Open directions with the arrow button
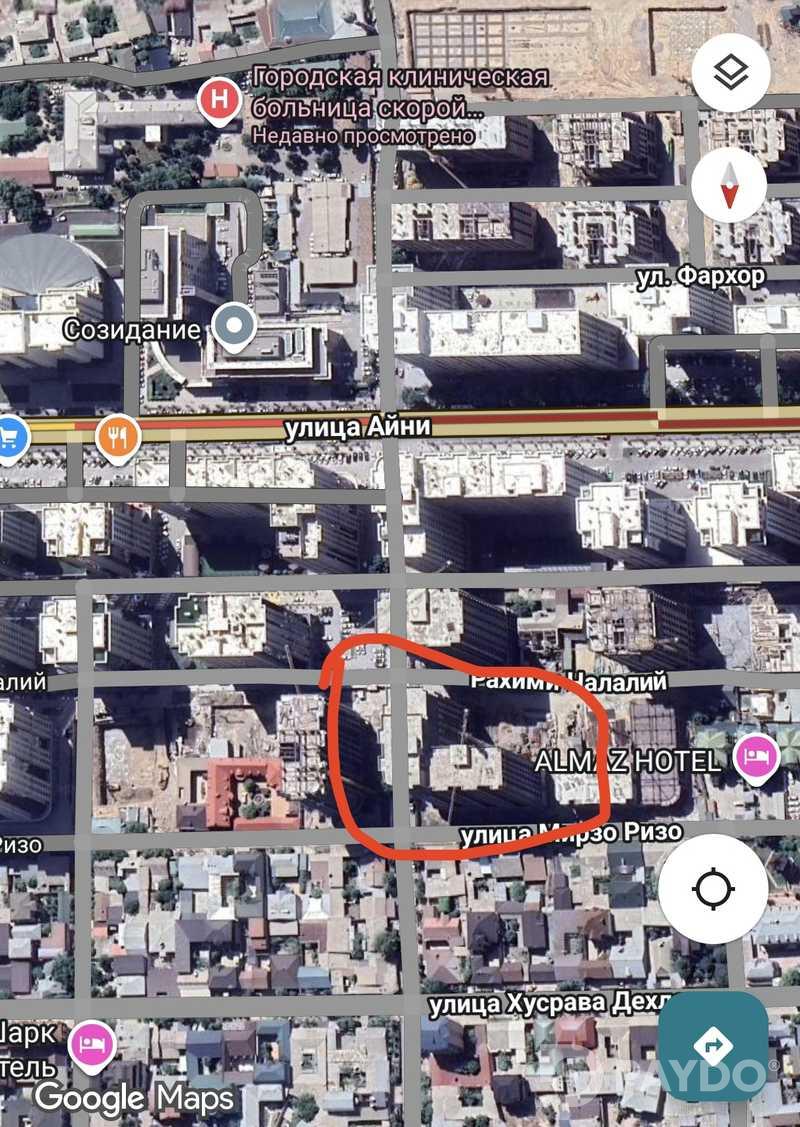The width and height of the screenshot is (800, 1127). [x=713, y=1046]
